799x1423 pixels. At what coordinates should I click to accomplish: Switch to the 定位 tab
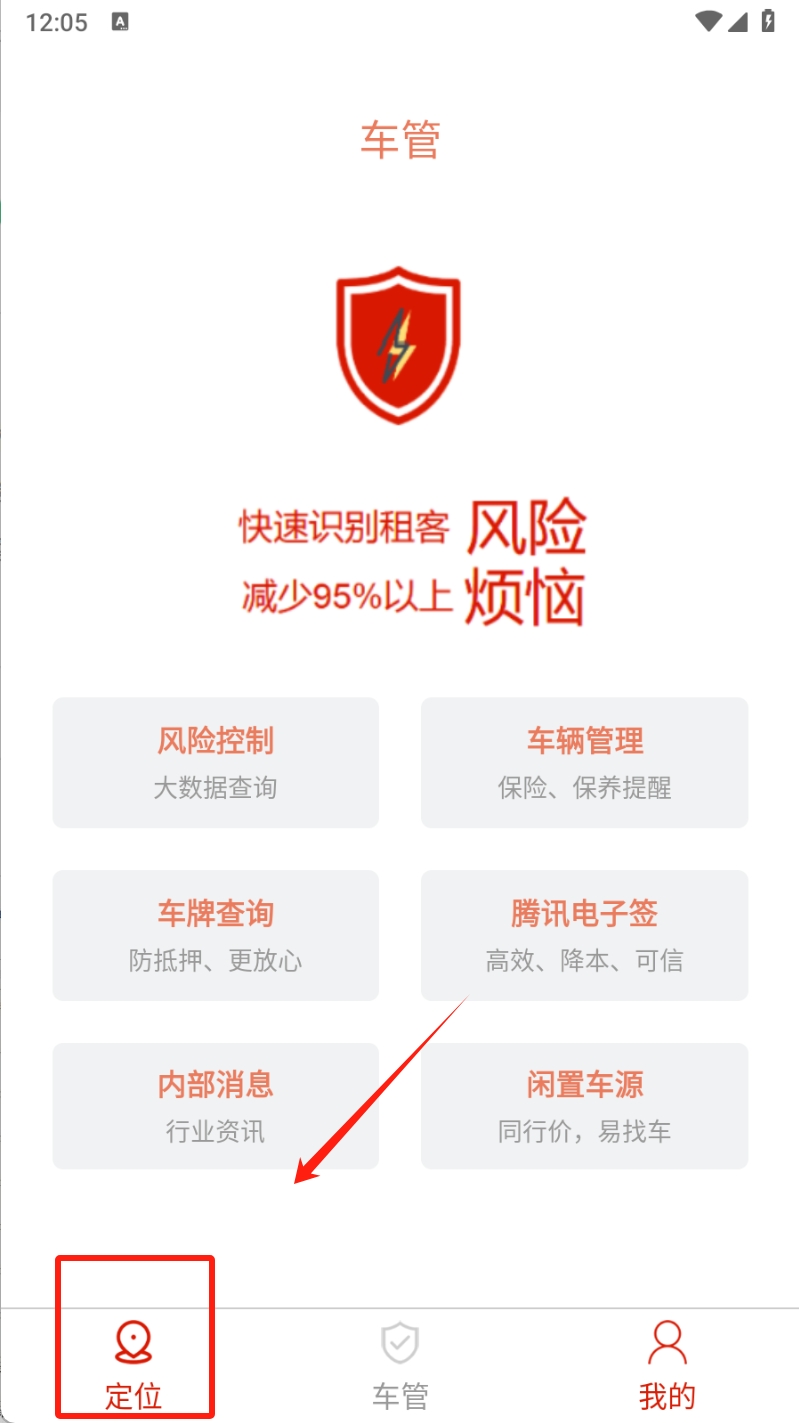[133, 1365]
